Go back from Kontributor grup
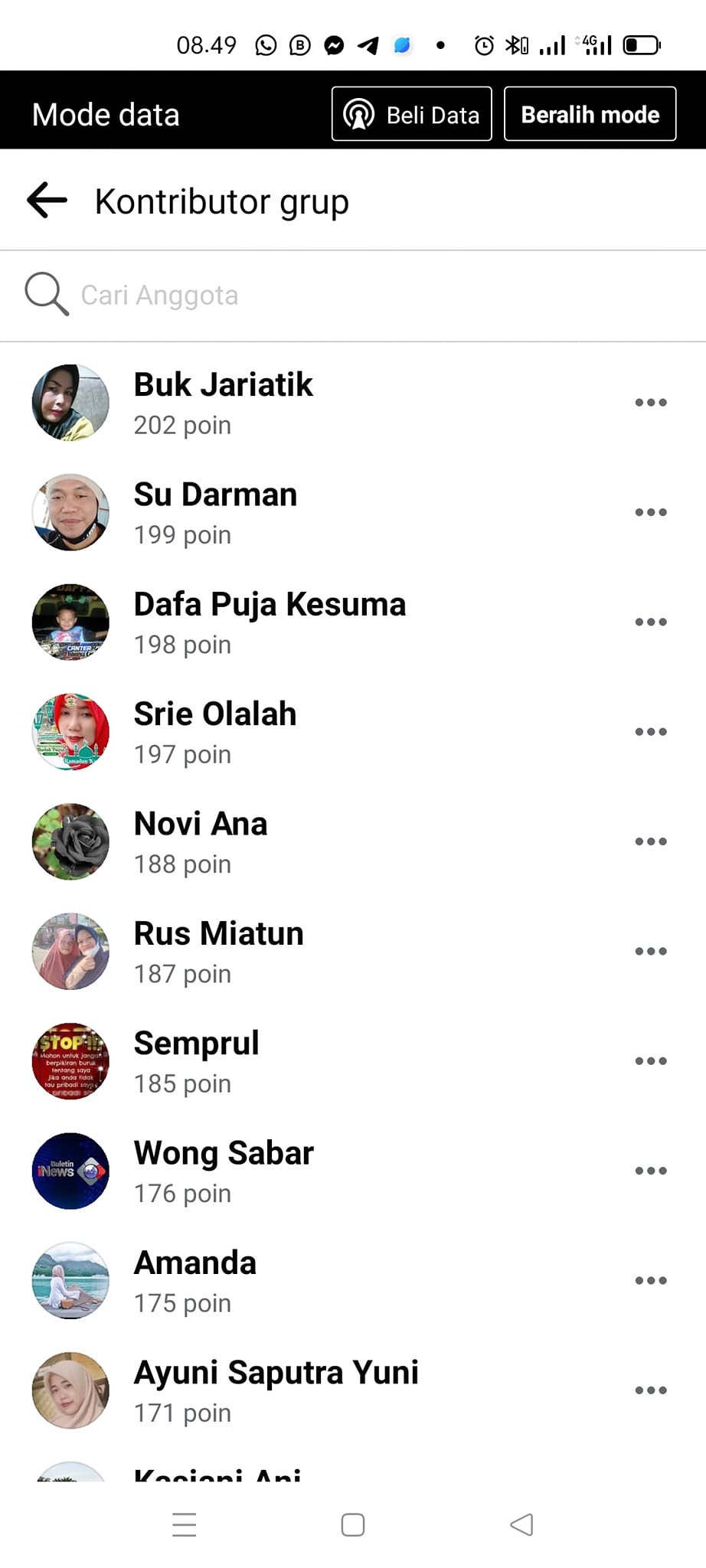706x1568 pixels. click(x=47, y=201)
